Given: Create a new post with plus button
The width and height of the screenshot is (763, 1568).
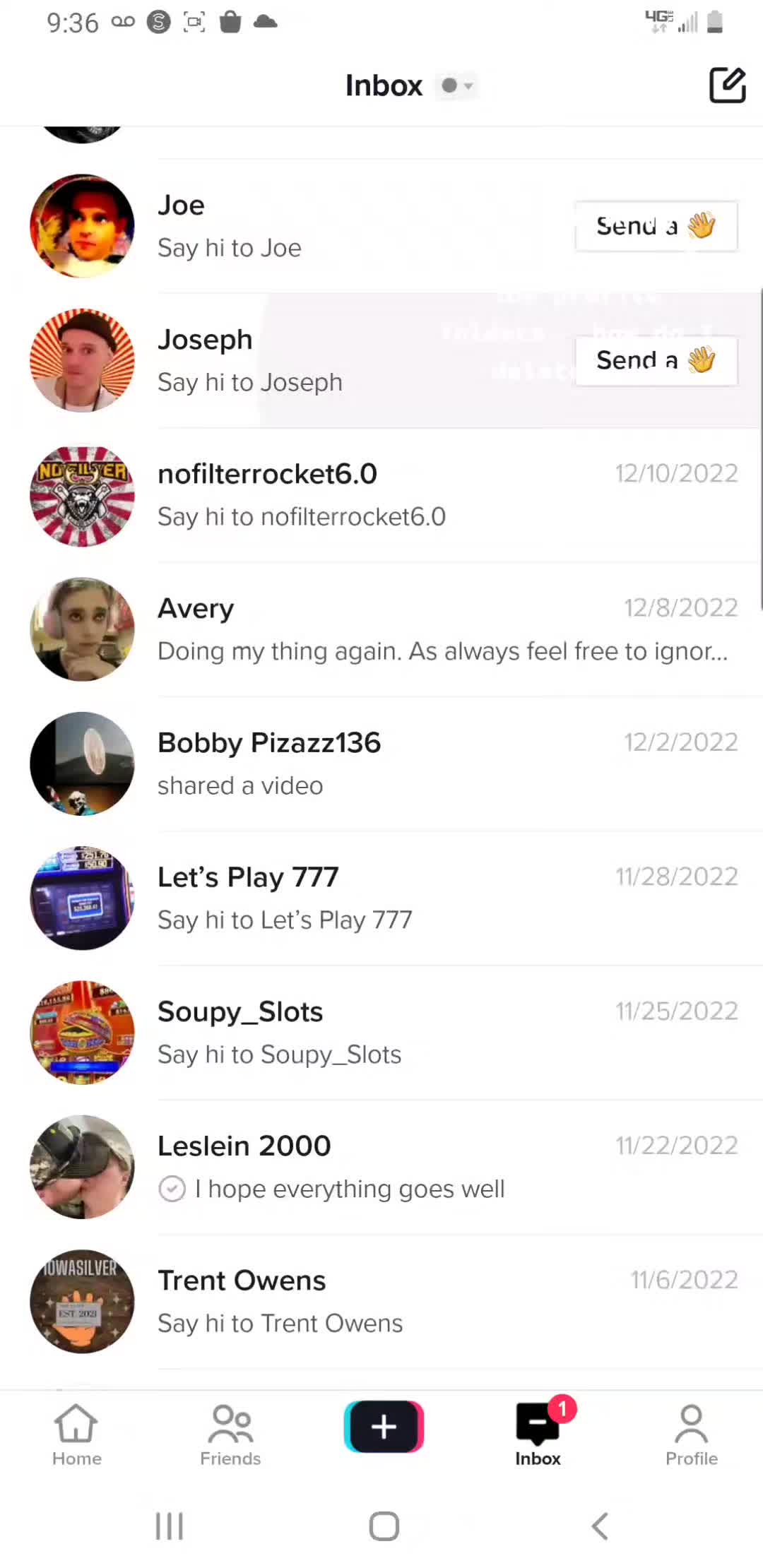Looking at the screenshot, I should [384, 1427].
